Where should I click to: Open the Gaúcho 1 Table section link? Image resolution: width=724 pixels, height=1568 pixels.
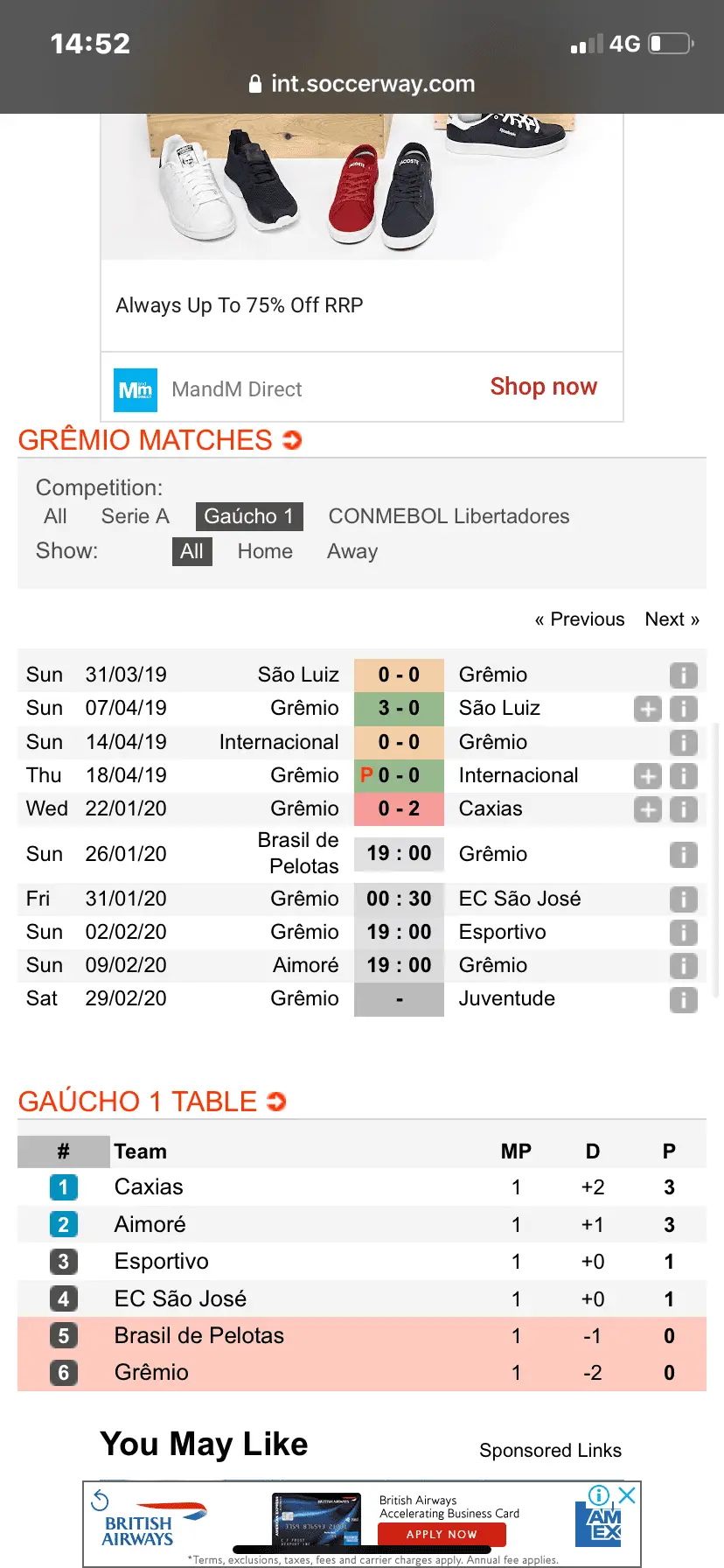click(x=151, y=1102)
